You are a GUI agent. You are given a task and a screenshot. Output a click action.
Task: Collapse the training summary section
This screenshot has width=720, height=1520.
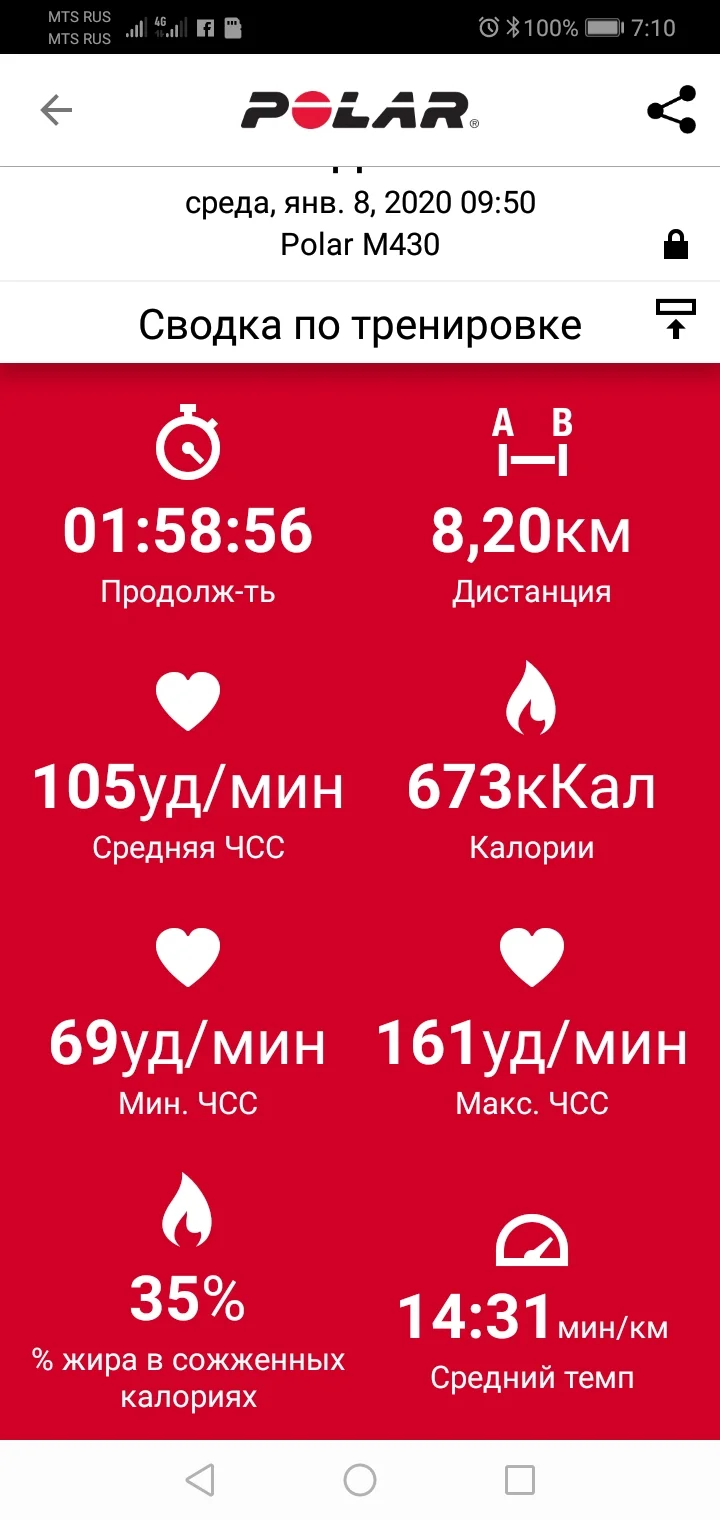tap(676, 319)
